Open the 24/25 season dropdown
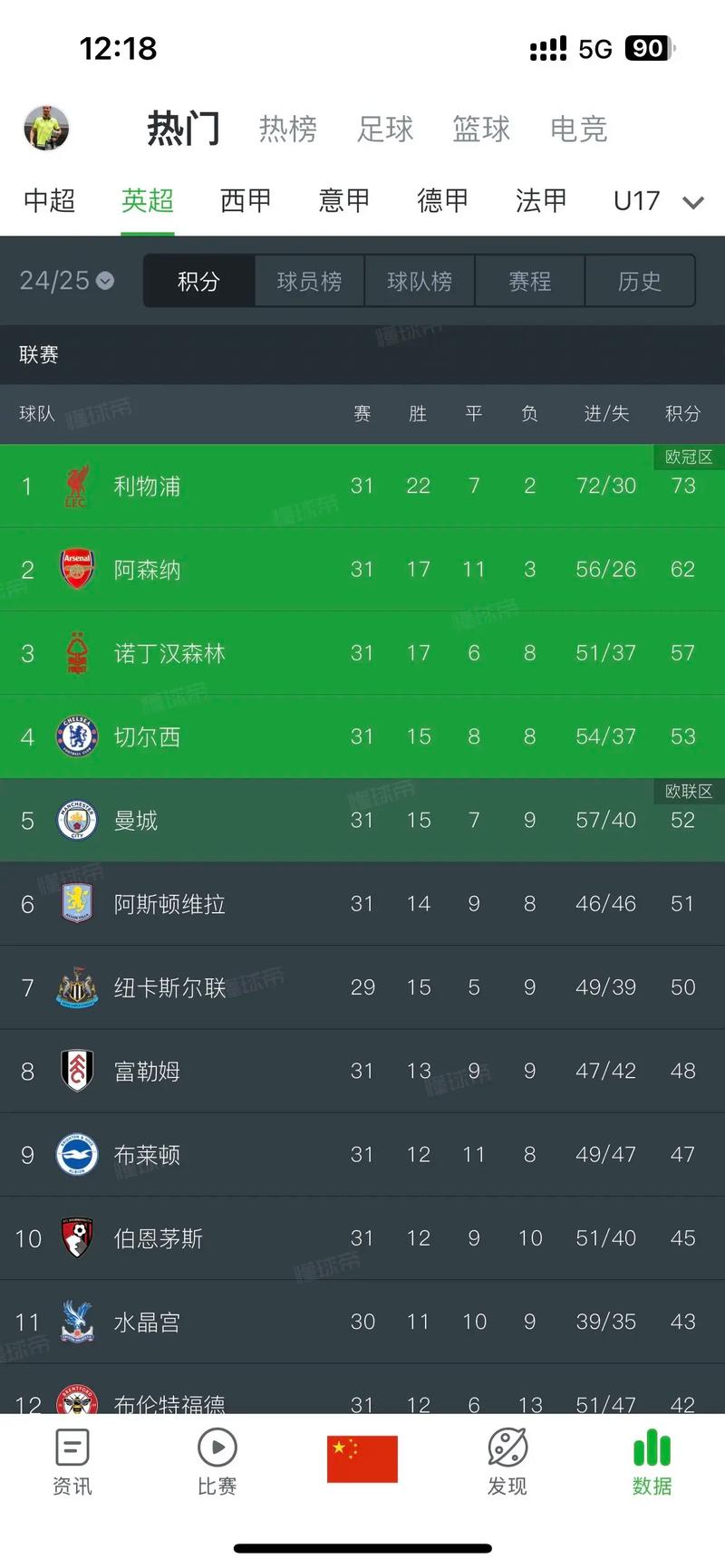Viewport: 725px width, 1568px height. pyautogui.click(x=67, y=281)
